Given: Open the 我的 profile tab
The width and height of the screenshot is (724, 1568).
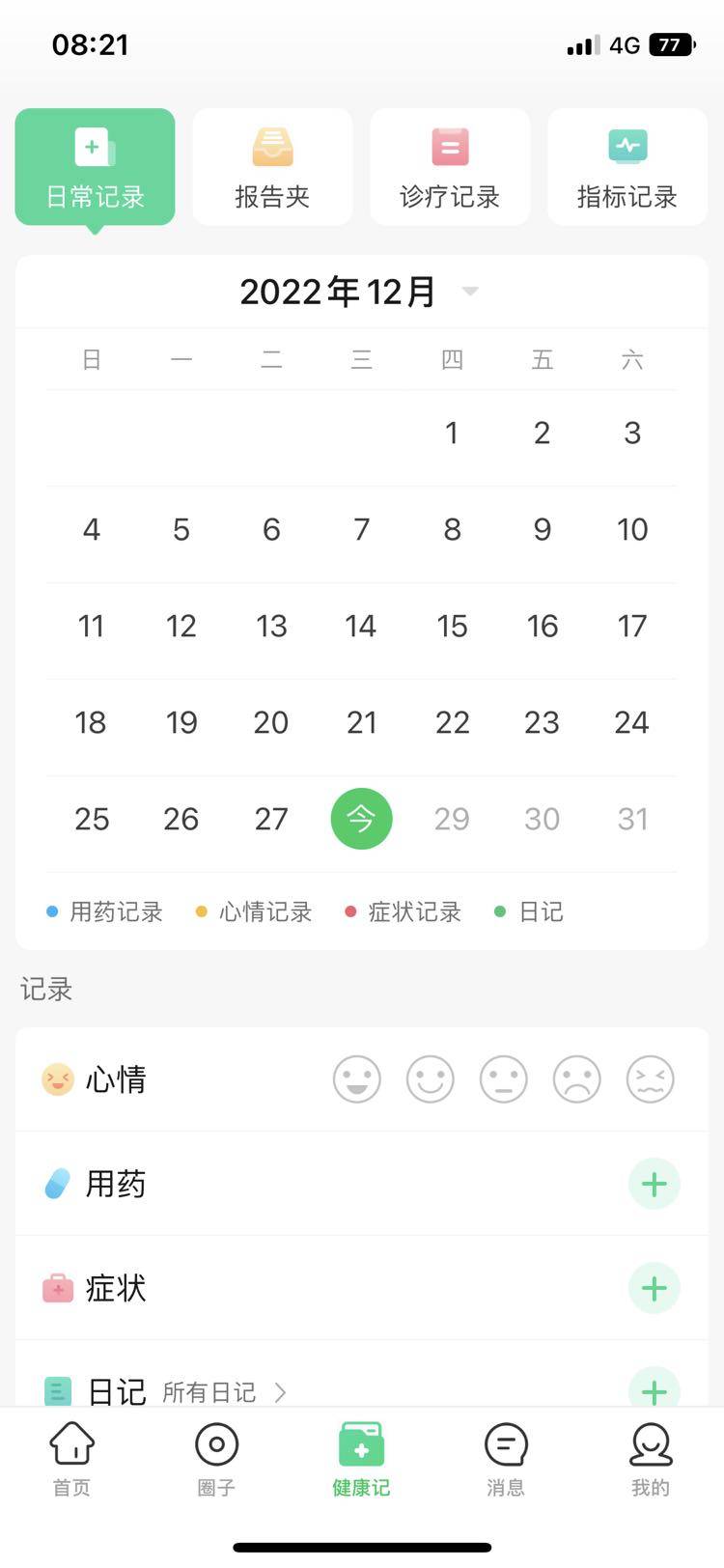Looking at the screenshot, I should click(x=651, y=1458).
